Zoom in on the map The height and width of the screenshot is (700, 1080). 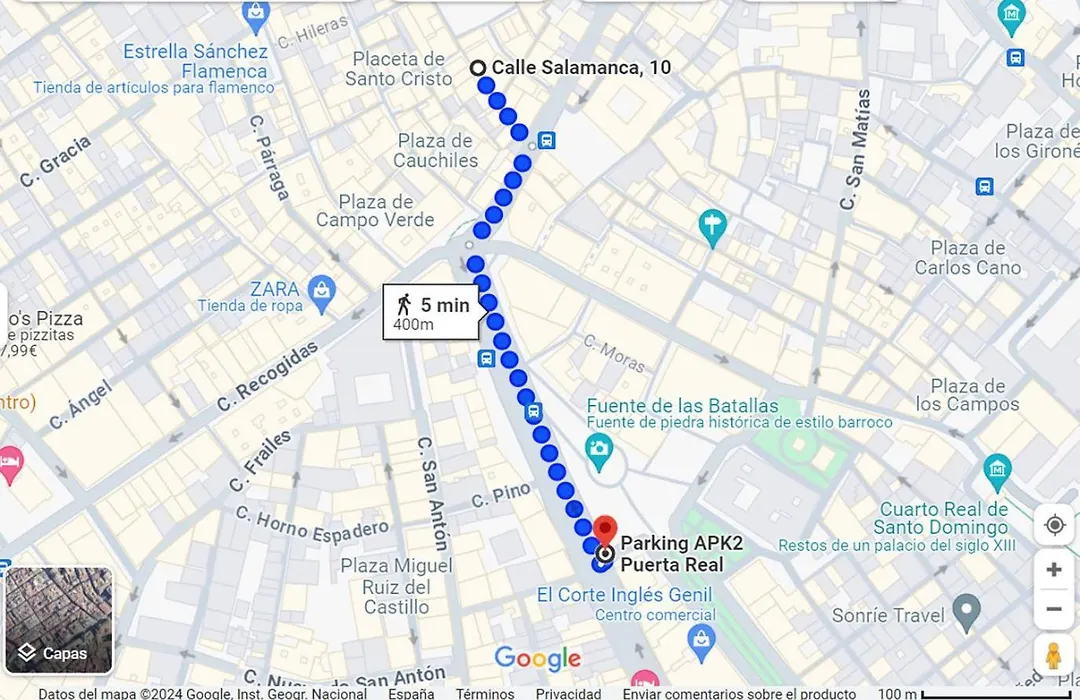tap(1053, 569)
